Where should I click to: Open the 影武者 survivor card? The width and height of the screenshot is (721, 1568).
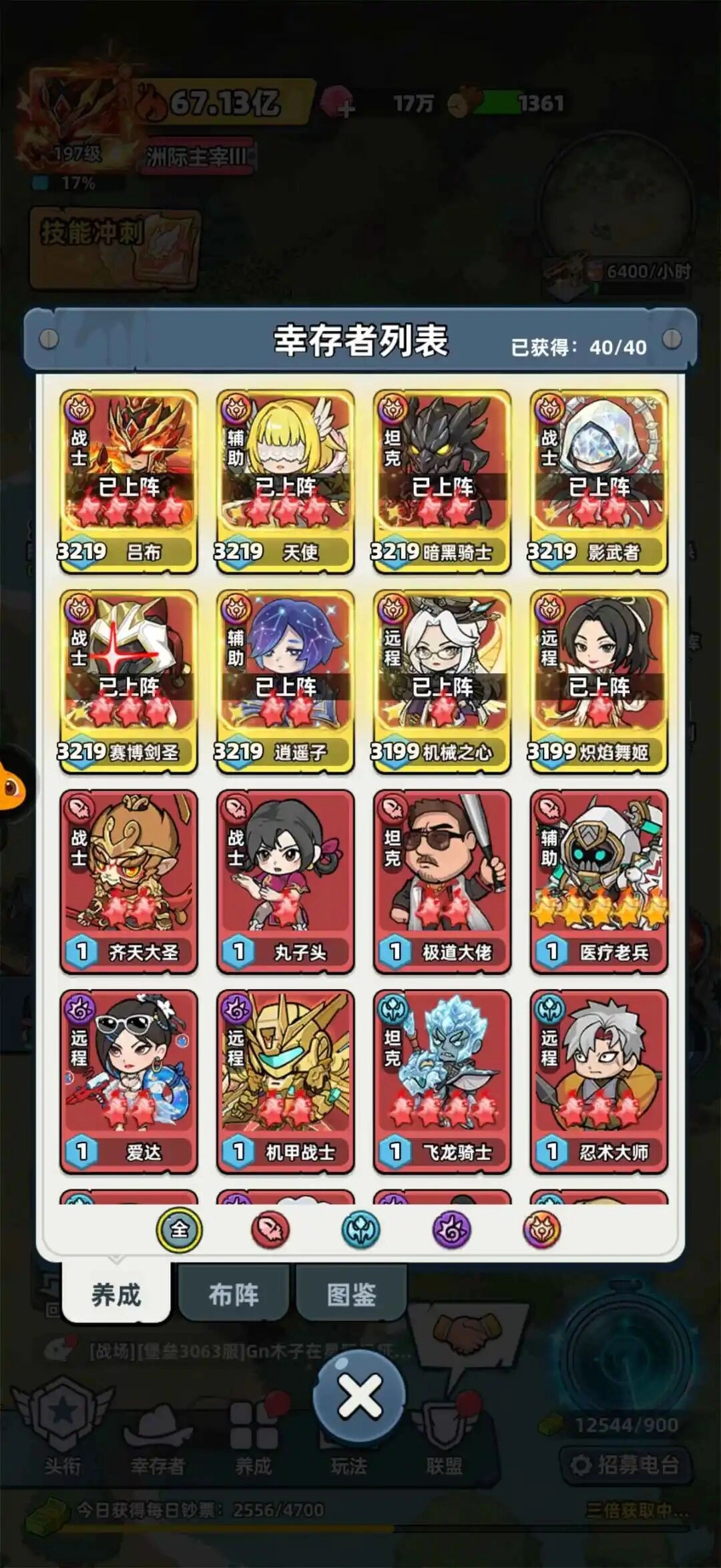599,481
